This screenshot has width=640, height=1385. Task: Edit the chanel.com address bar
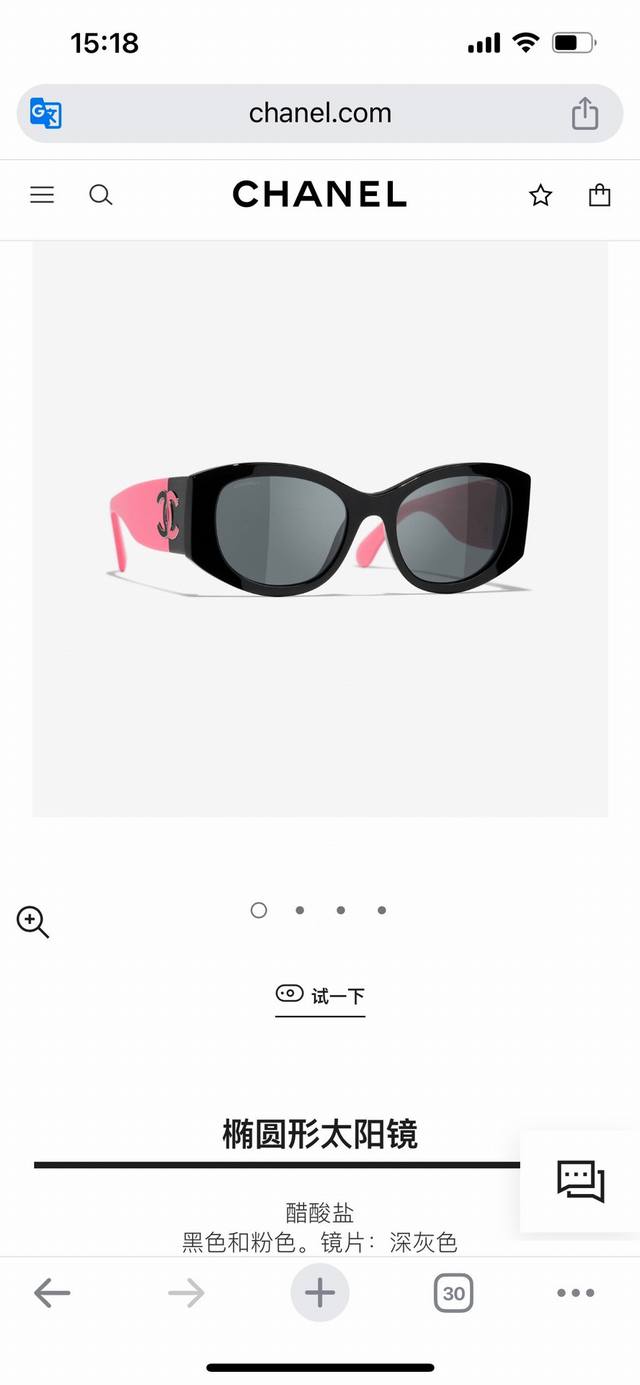click(320, 113)
